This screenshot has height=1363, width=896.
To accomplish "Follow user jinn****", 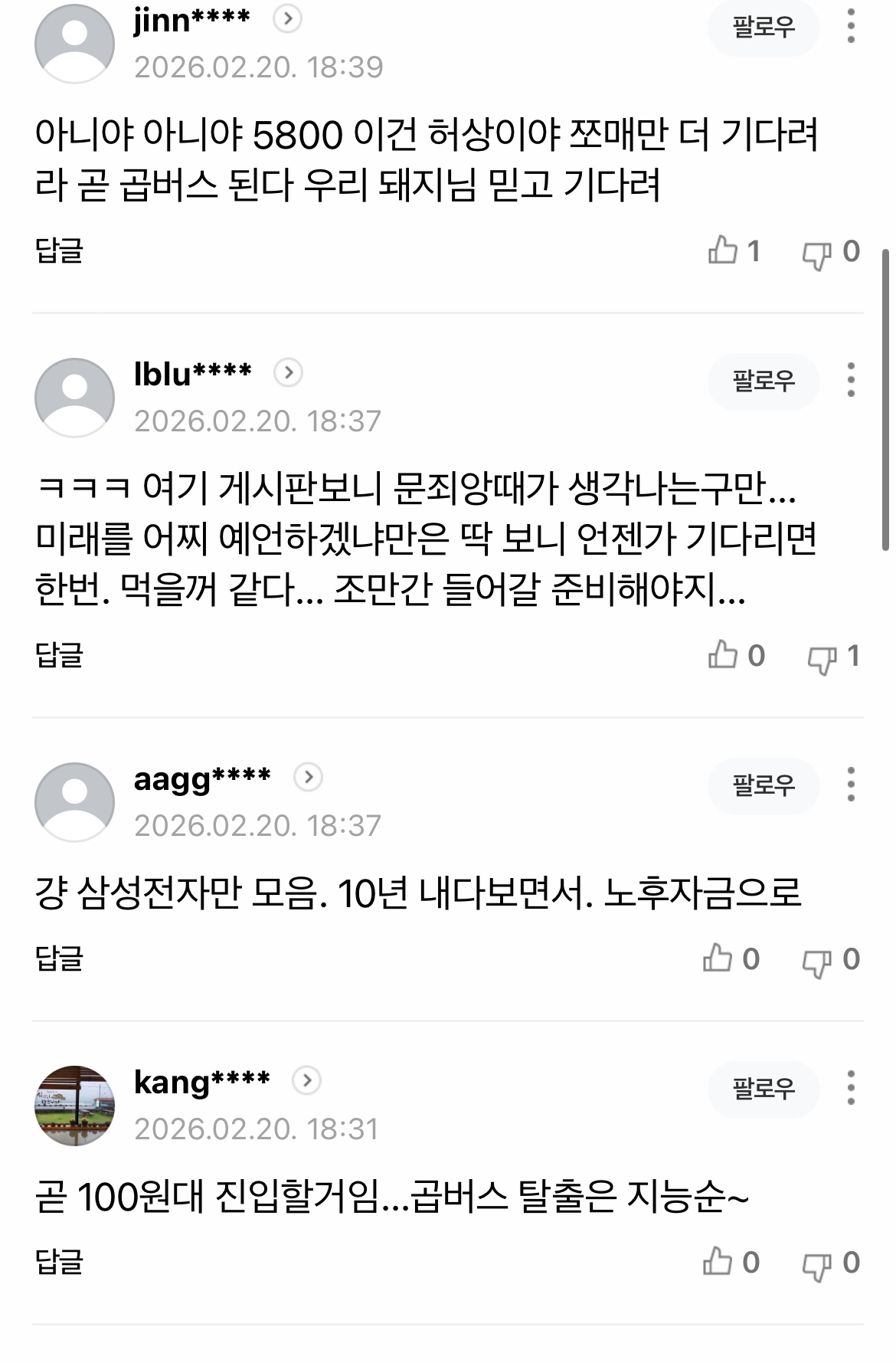I will click(x=764, y=28).
